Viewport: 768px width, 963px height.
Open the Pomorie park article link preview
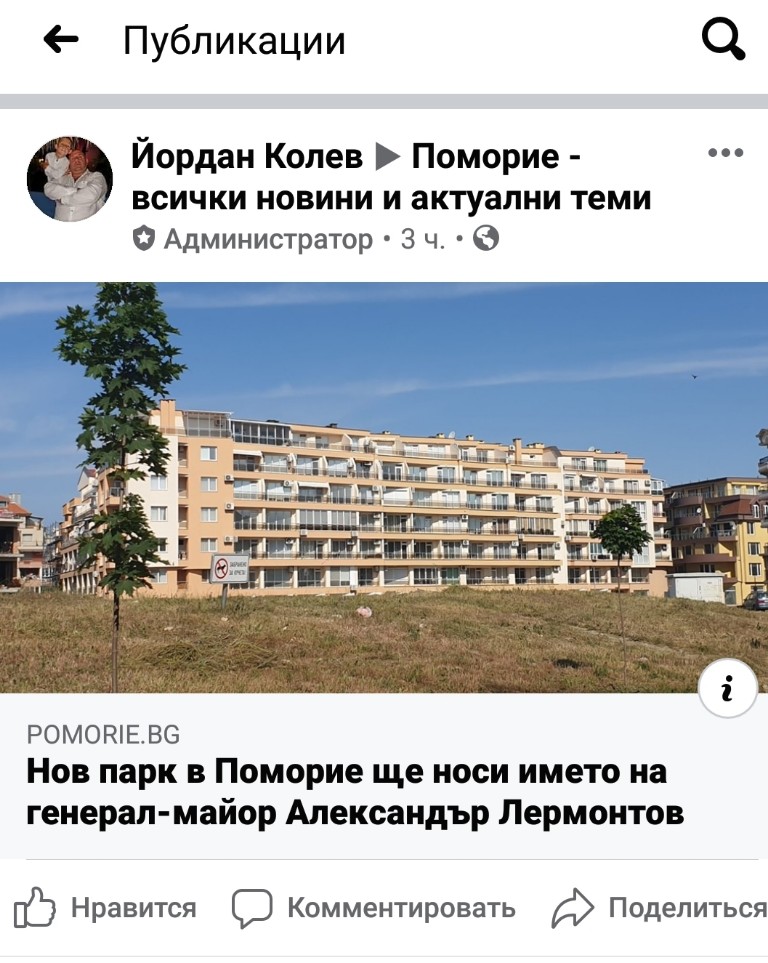(x=384, y=487)
